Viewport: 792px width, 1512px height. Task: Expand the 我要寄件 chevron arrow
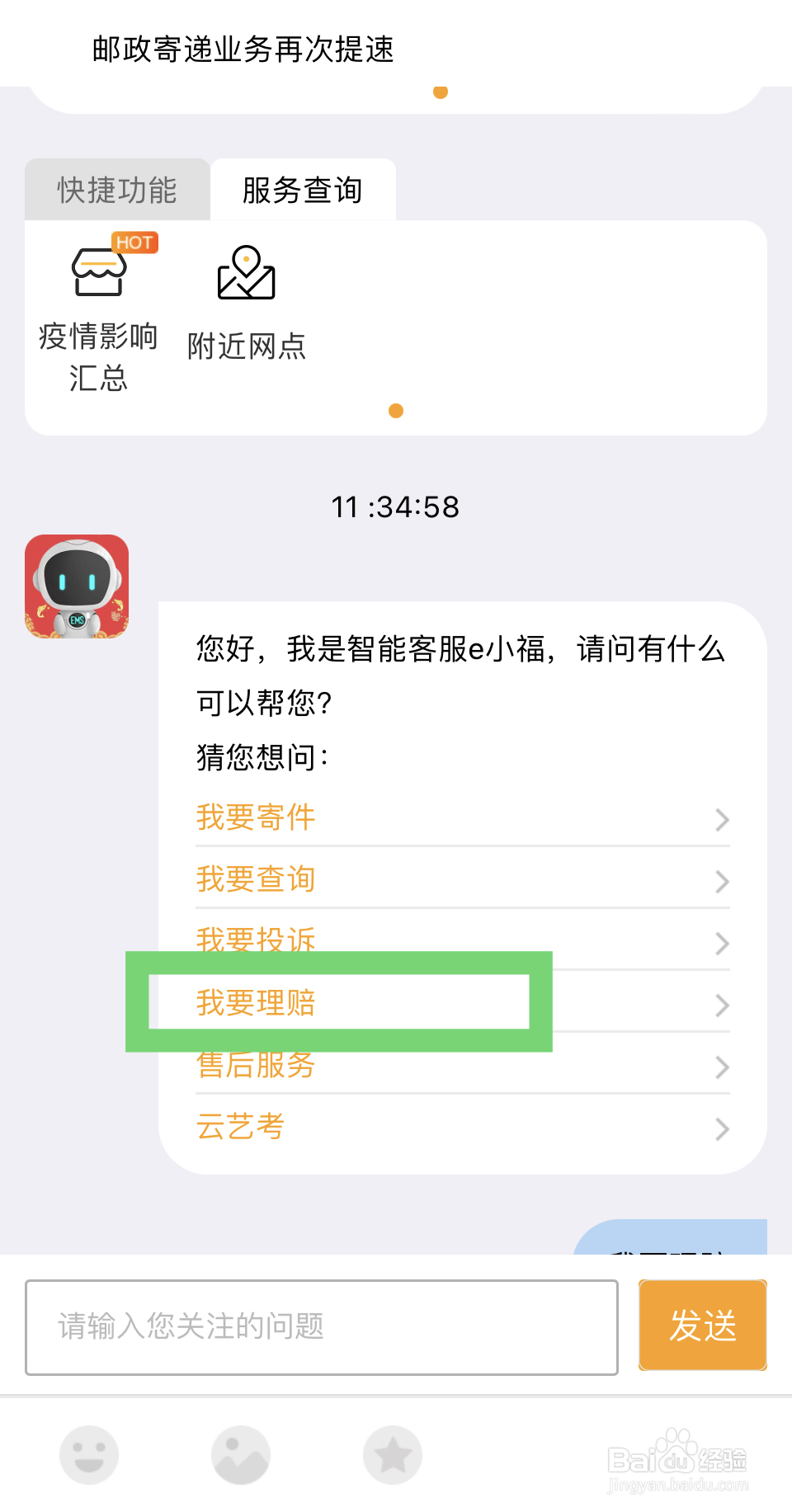[x=722, y=819]
